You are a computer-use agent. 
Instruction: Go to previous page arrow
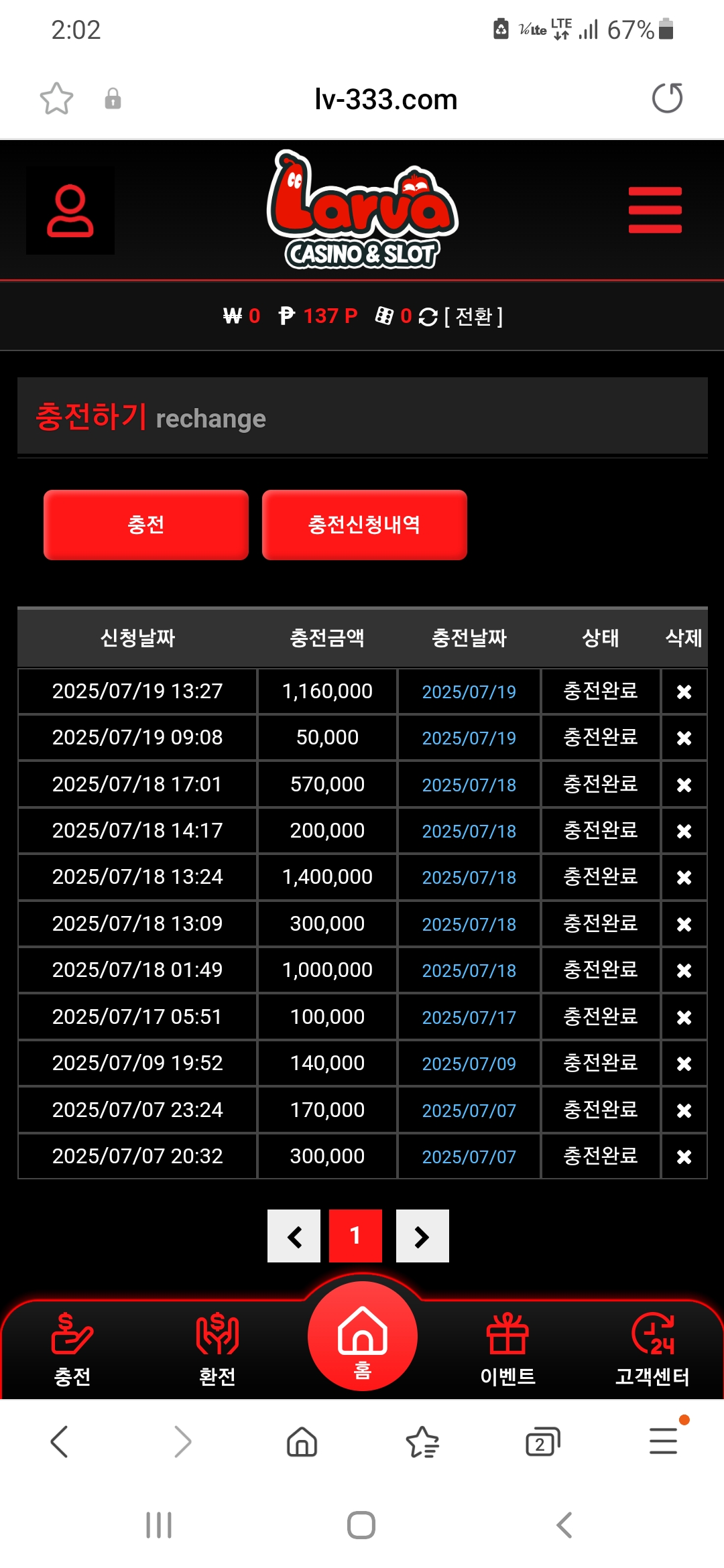tap(294, 1236)
